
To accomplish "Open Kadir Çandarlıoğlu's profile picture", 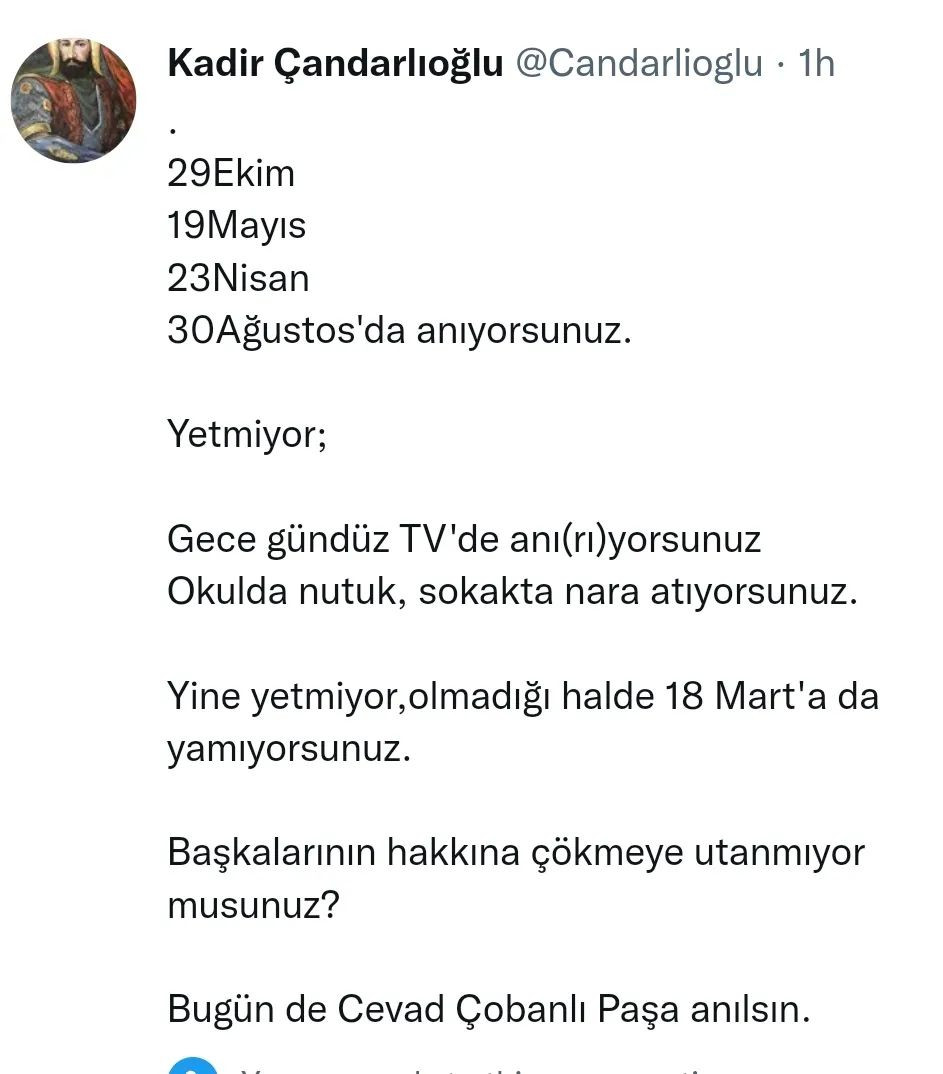I will [x=73, y=100].
